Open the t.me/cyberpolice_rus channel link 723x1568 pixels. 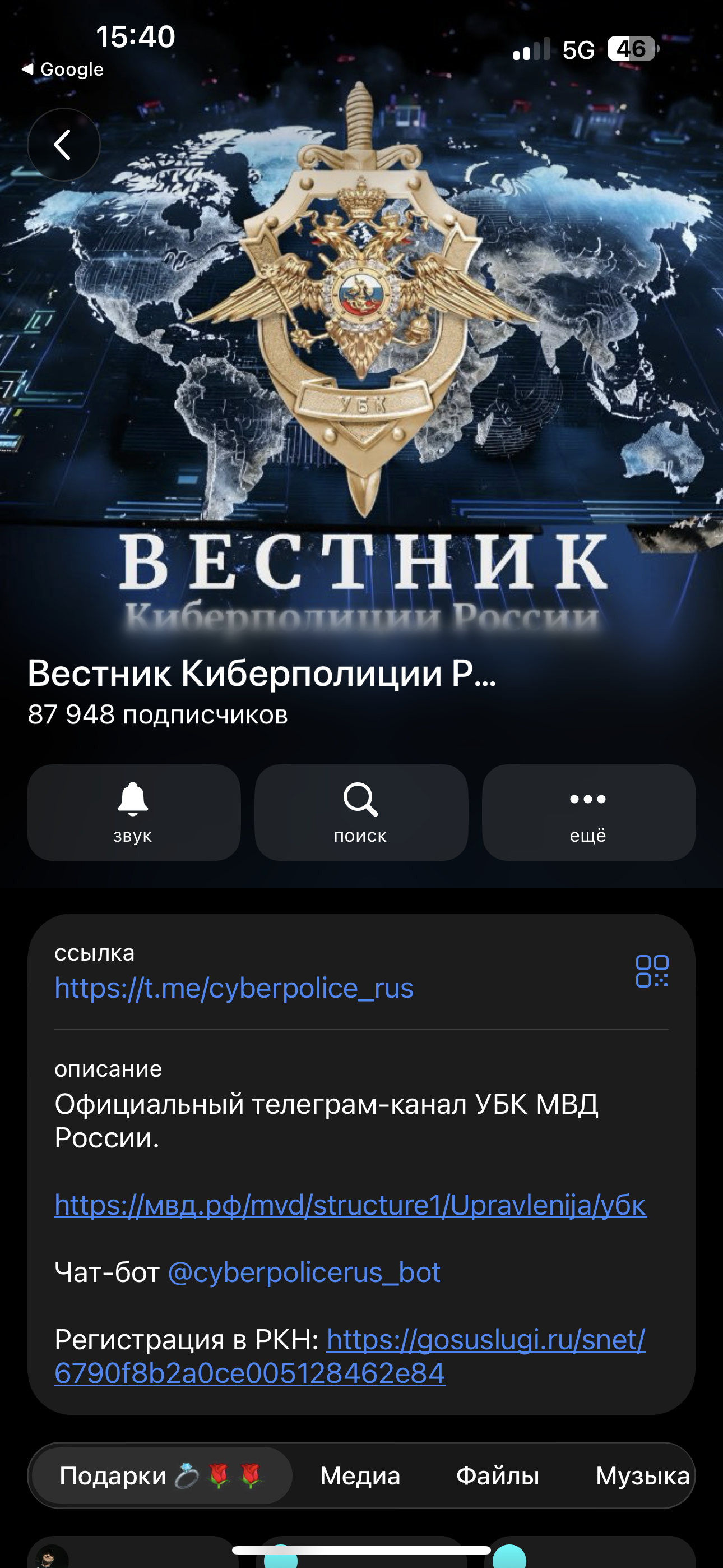[234, 988]
